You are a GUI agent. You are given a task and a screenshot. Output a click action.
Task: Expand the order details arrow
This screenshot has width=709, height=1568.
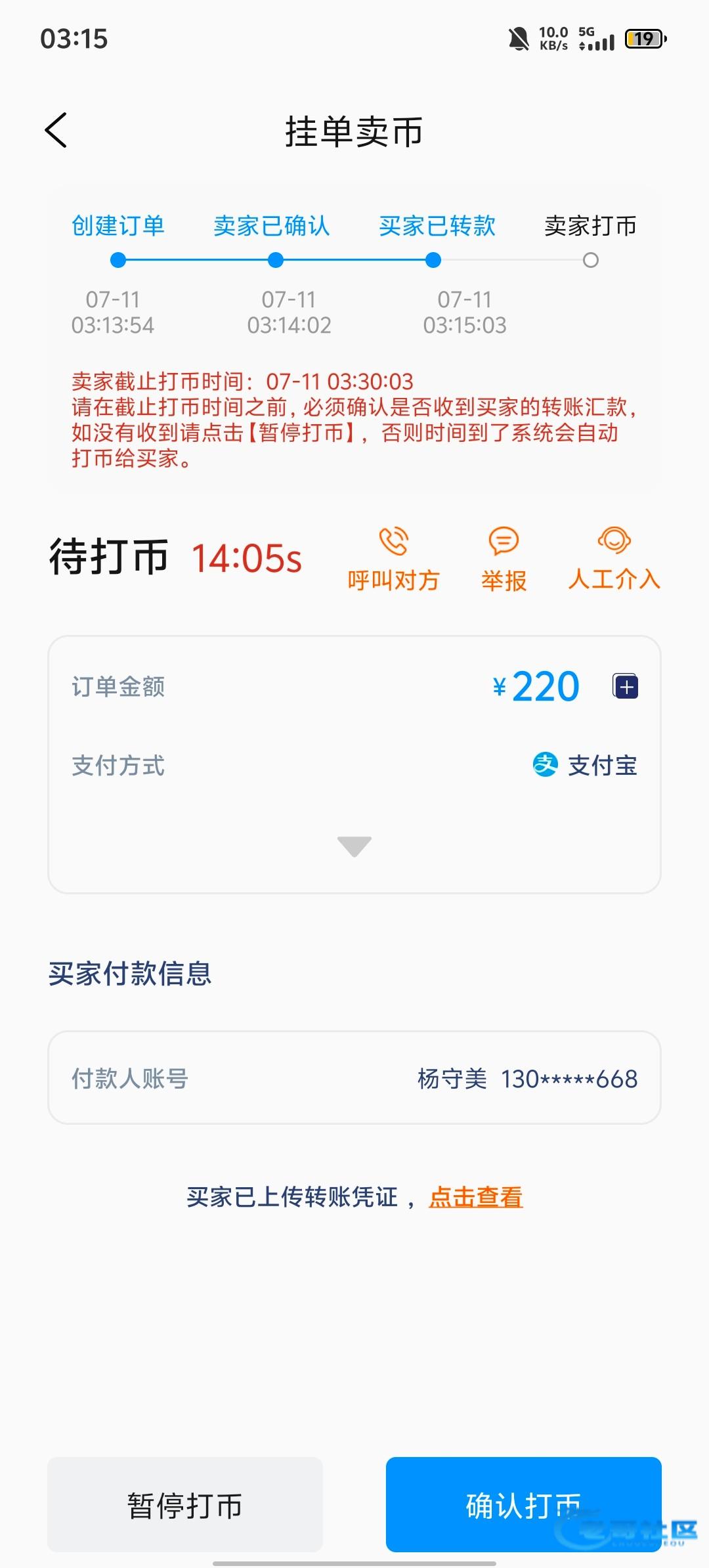point(354,846)
